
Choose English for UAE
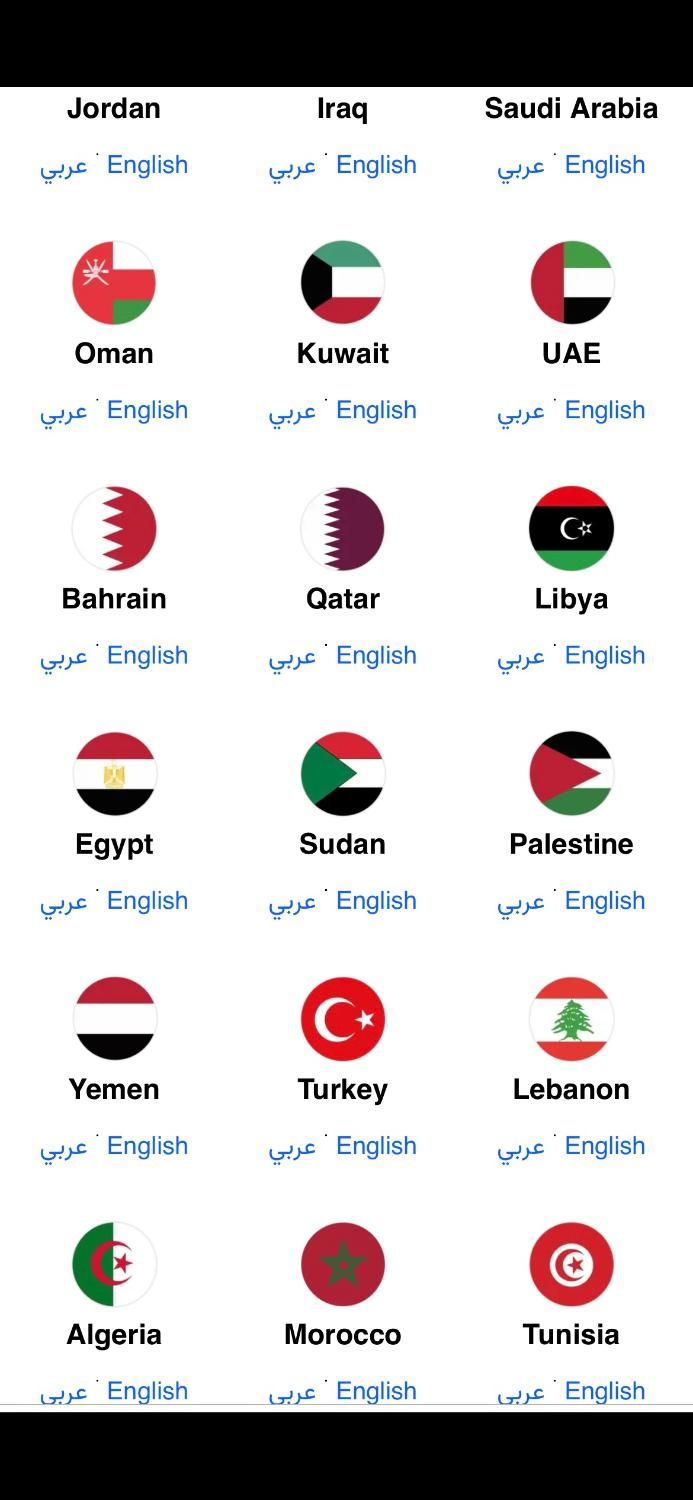point(604,410)
